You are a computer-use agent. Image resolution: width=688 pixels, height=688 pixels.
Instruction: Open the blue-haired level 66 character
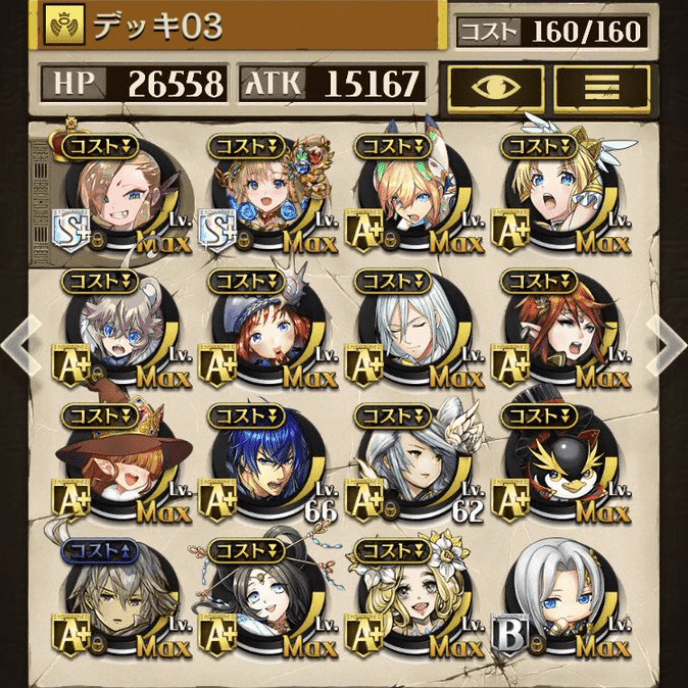(265, 462)
